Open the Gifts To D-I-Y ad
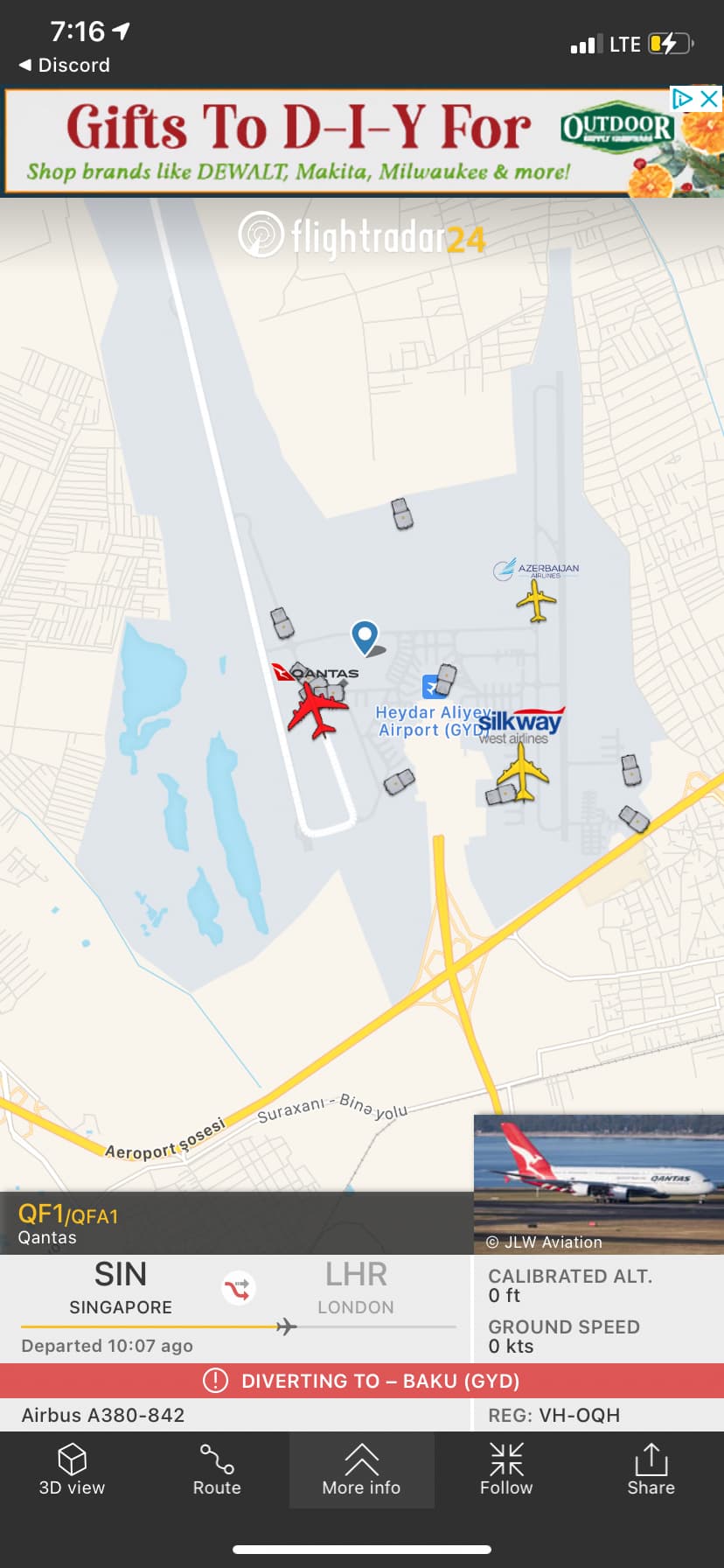 click(x=297, y=142)
